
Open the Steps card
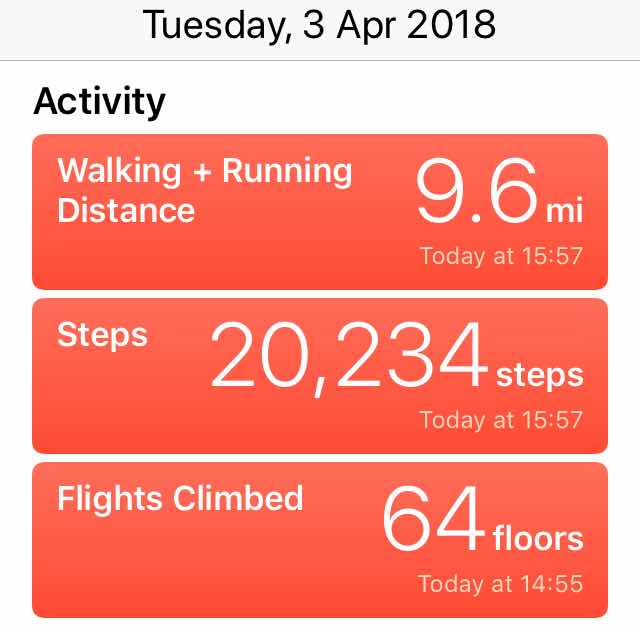point(320,375)
